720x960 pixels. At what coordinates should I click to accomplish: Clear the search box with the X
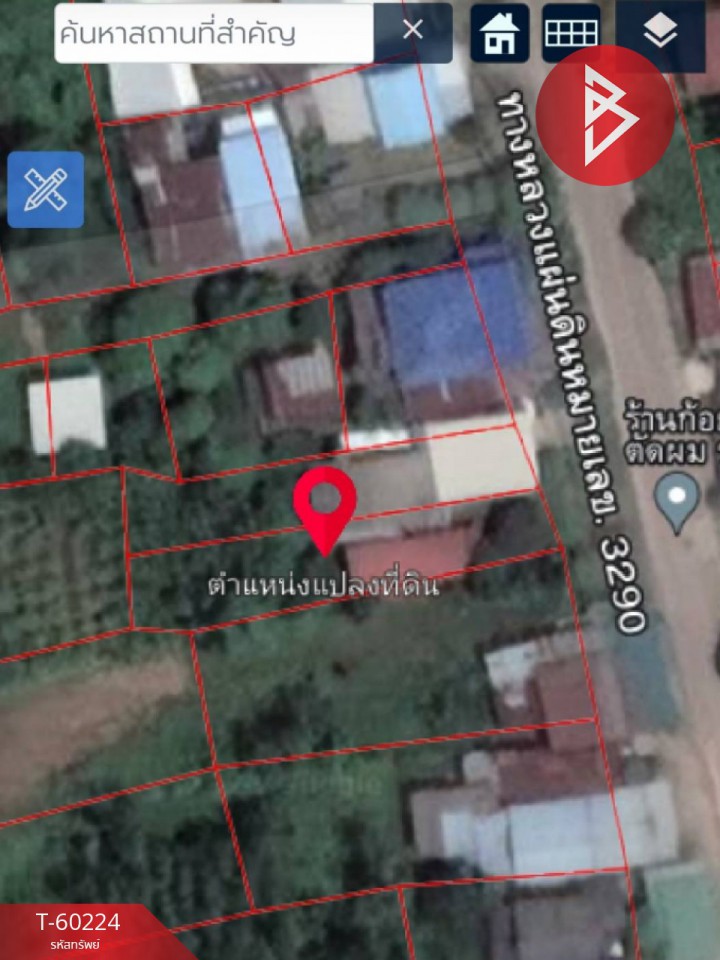(413, 31)
